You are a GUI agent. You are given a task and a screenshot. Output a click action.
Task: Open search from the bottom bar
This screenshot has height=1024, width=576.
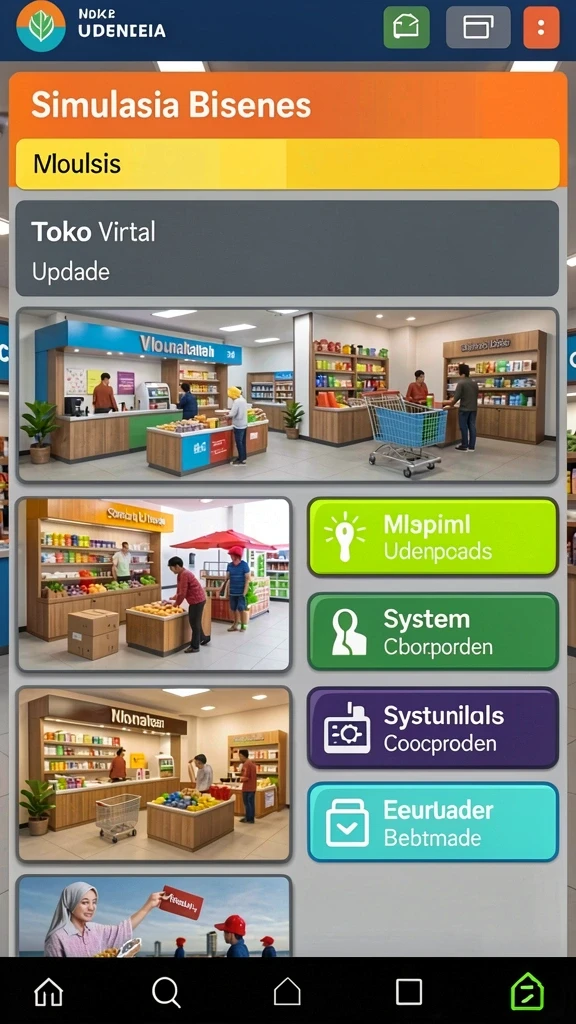(166, 993)
